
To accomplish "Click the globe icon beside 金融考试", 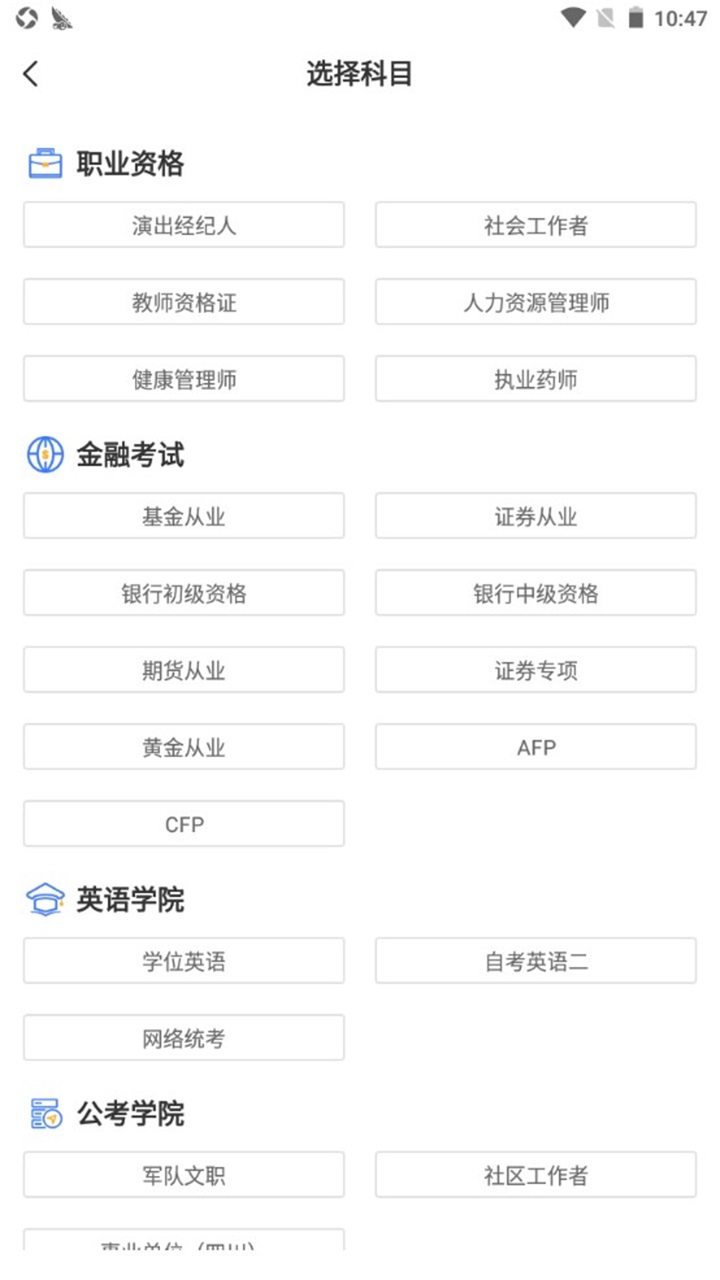I will click(44, 453).
